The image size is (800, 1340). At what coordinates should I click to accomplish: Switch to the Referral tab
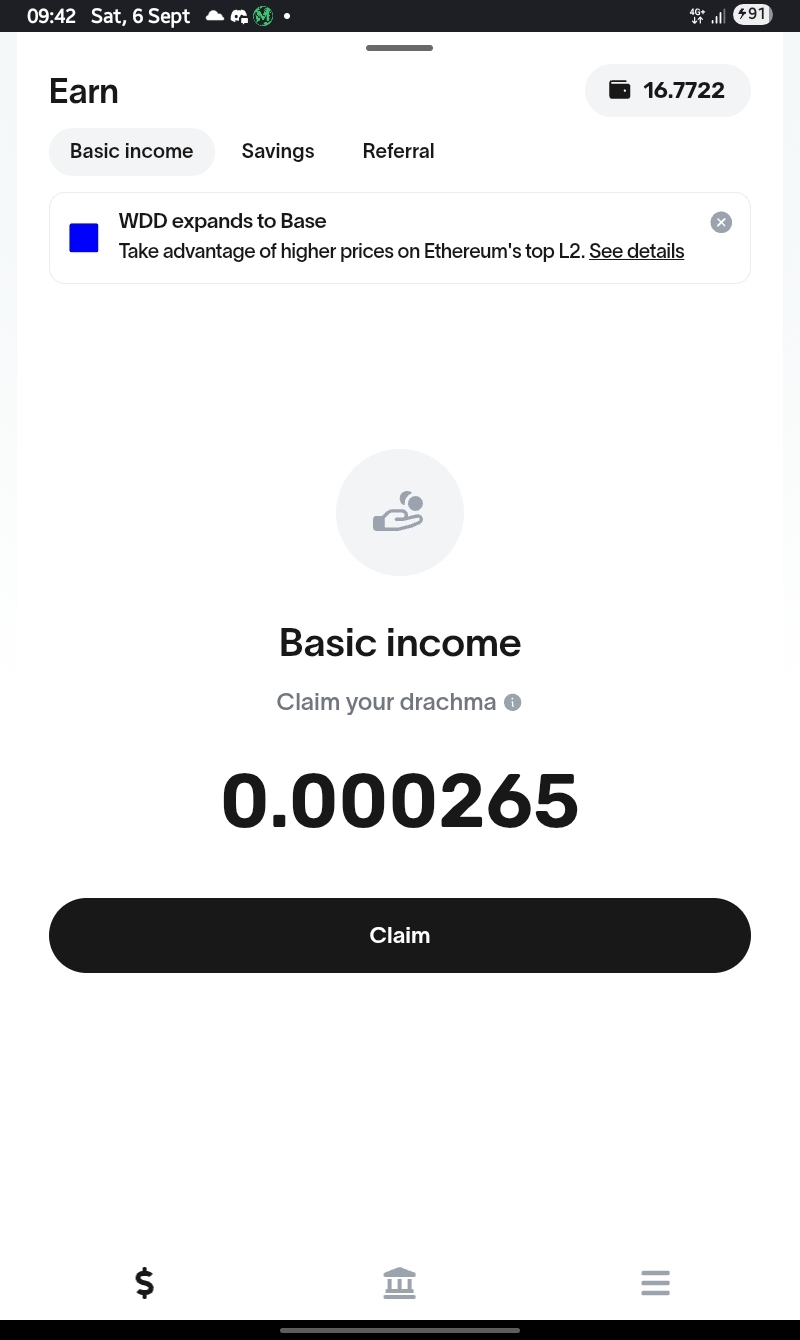pyautogui.click(x=398, y=151)
